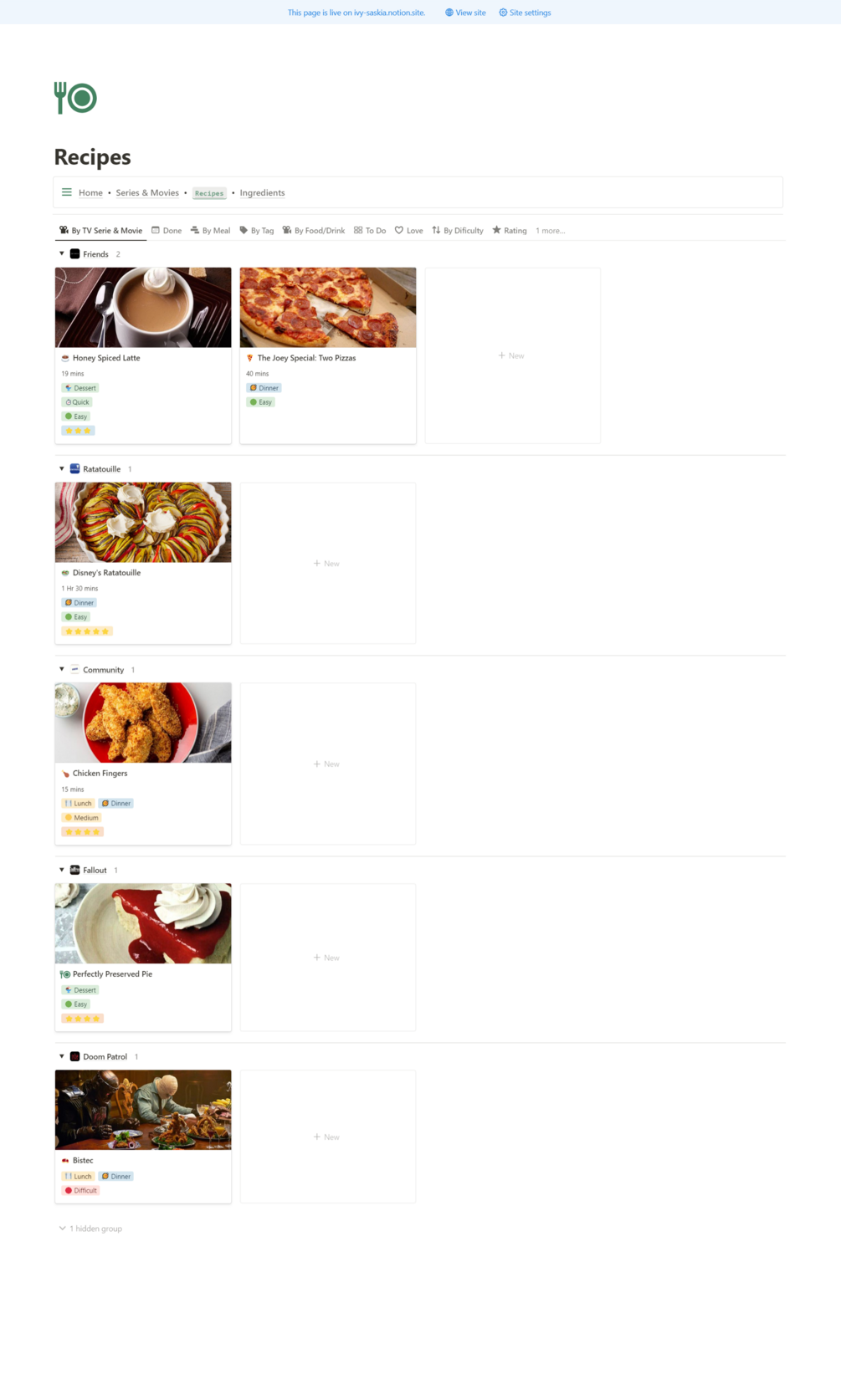The width and height of the screenshot is (841, 1400).
Task: Go to the Home page link
Action: (90, 193)
